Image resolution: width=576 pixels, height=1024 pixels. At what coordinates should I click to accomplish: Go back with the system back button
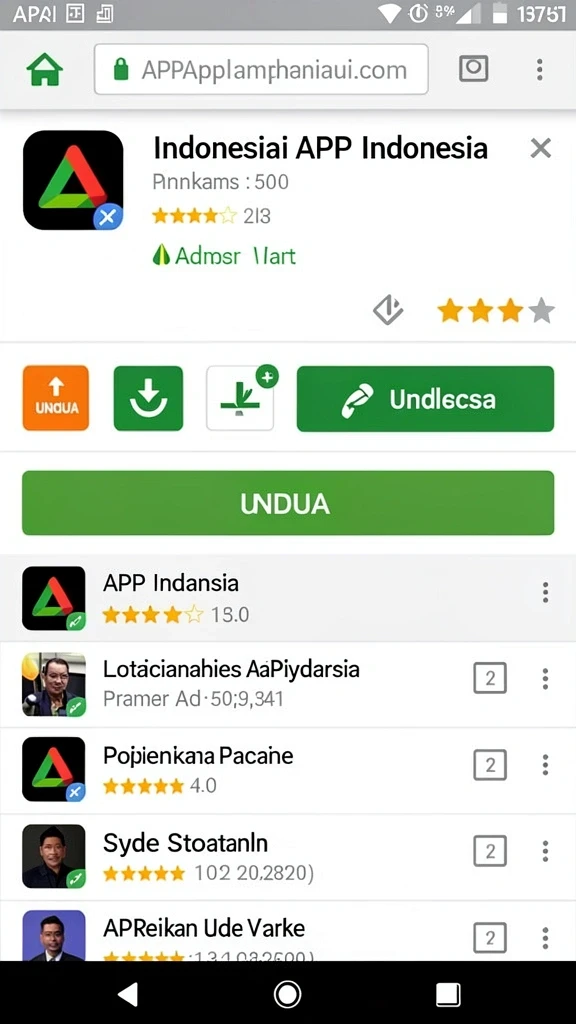click(x=127, y=994)
